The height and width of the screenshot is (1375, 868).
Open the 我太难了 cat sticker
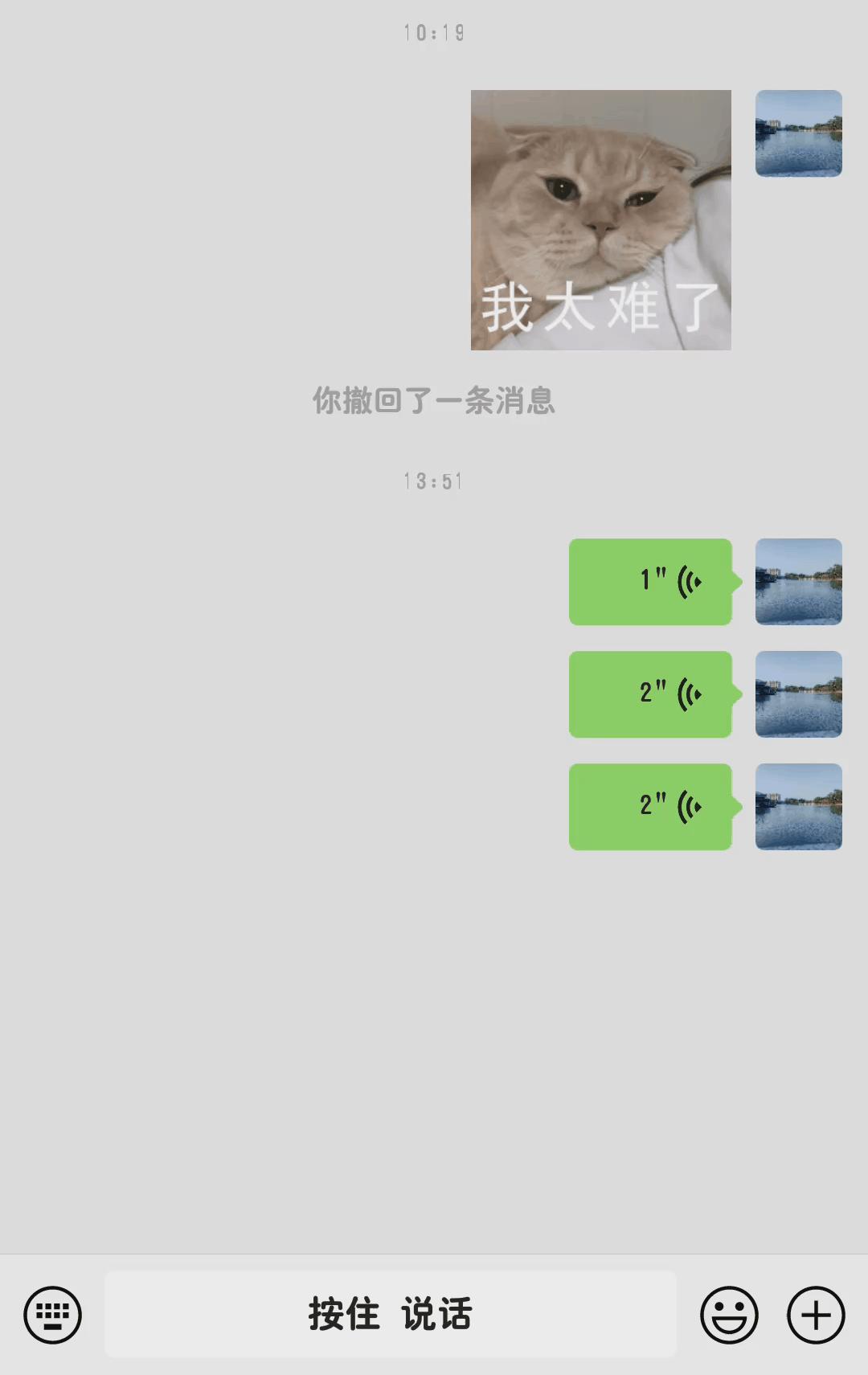[x=600, y=221]
